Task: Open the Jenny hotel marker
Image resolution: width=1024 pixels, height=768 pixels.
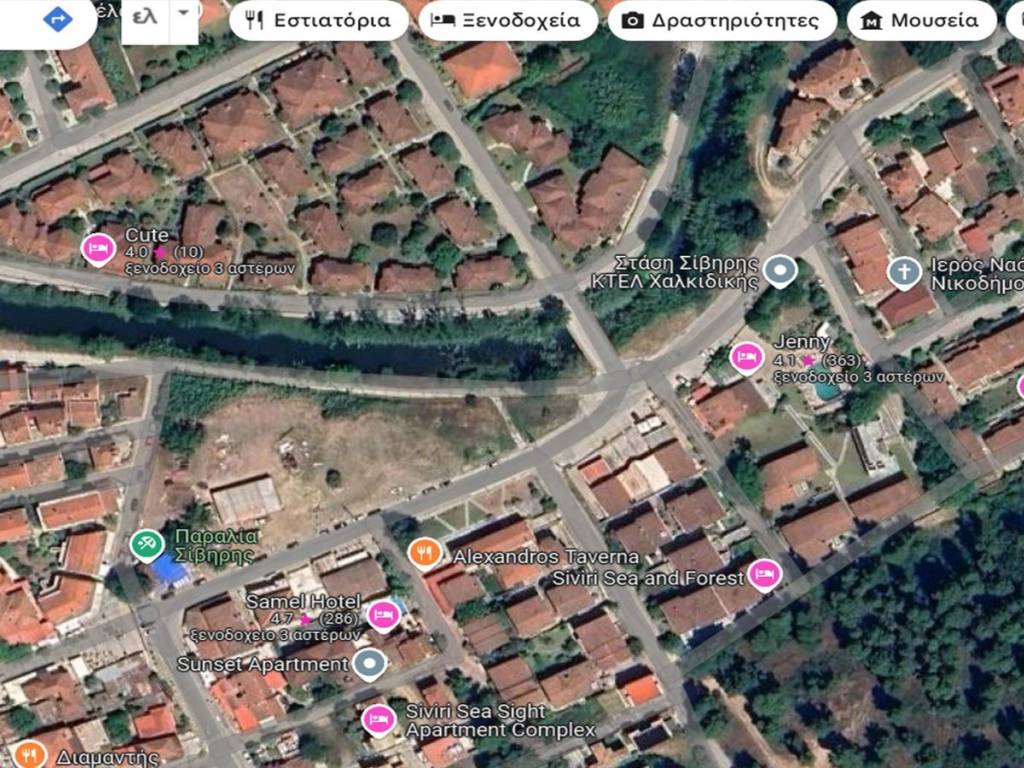Action: [x=746, y=356]
